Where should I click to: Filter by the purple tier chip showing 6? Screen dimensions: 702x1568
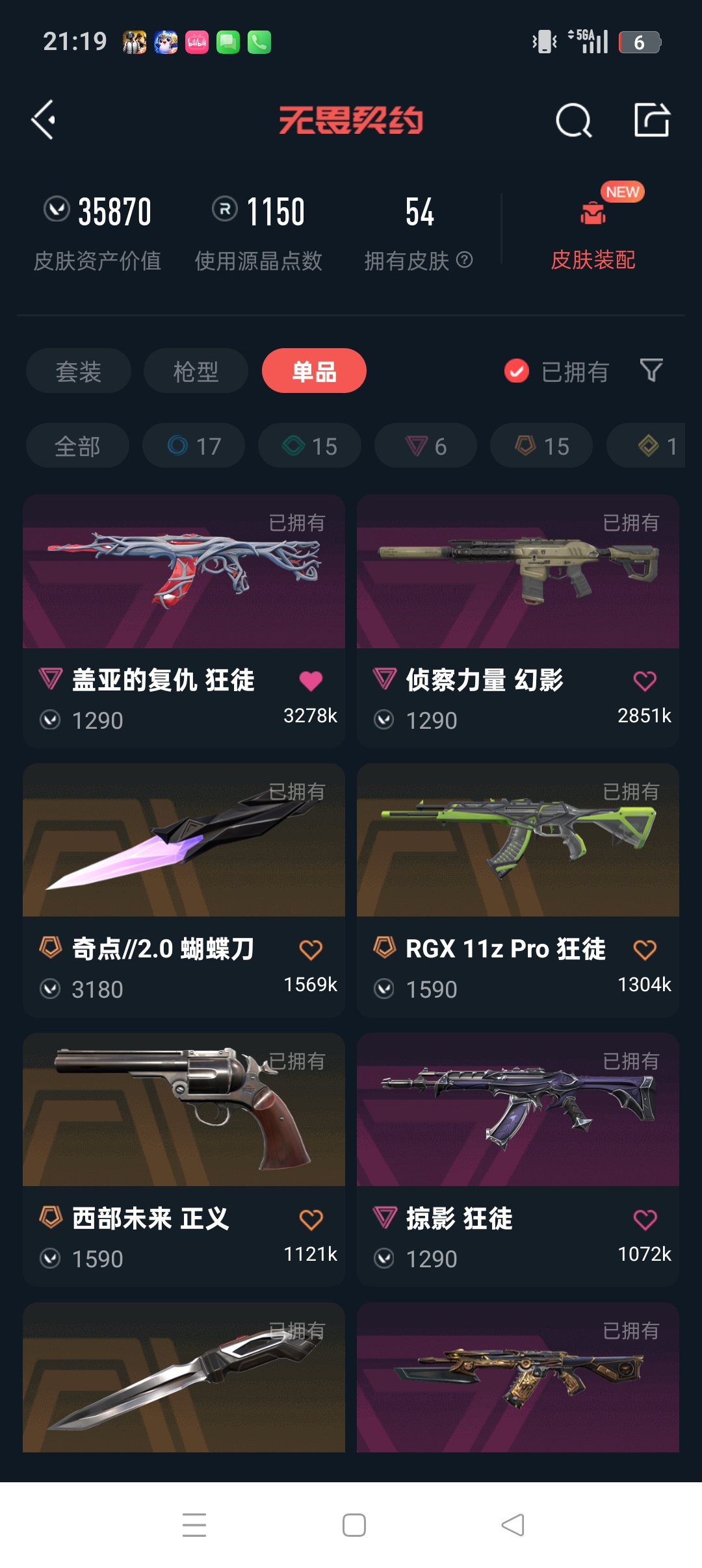(x=426, y=446)
